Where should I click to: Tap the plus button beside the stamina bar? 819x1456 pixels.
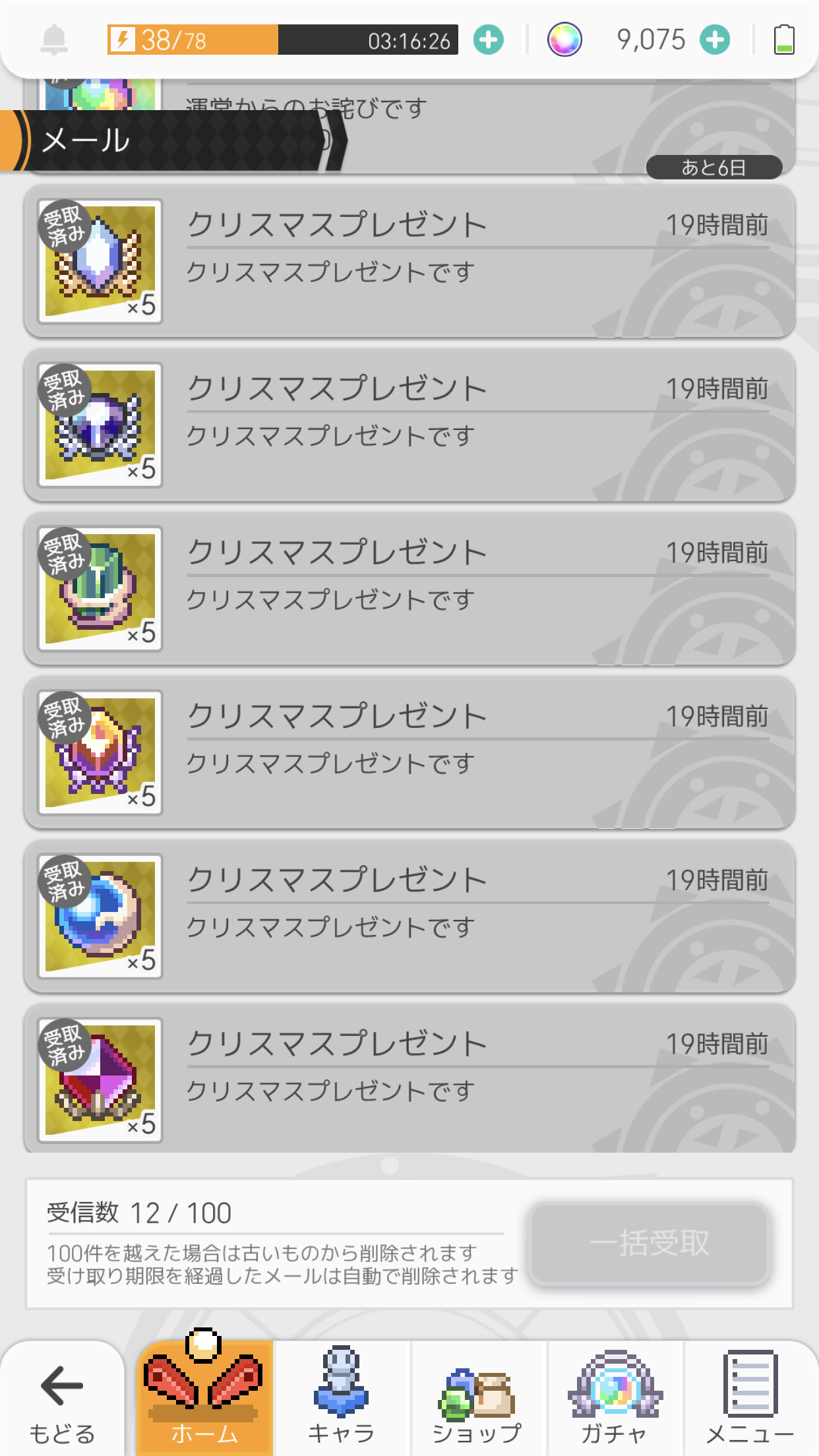(x=488, y=40)
